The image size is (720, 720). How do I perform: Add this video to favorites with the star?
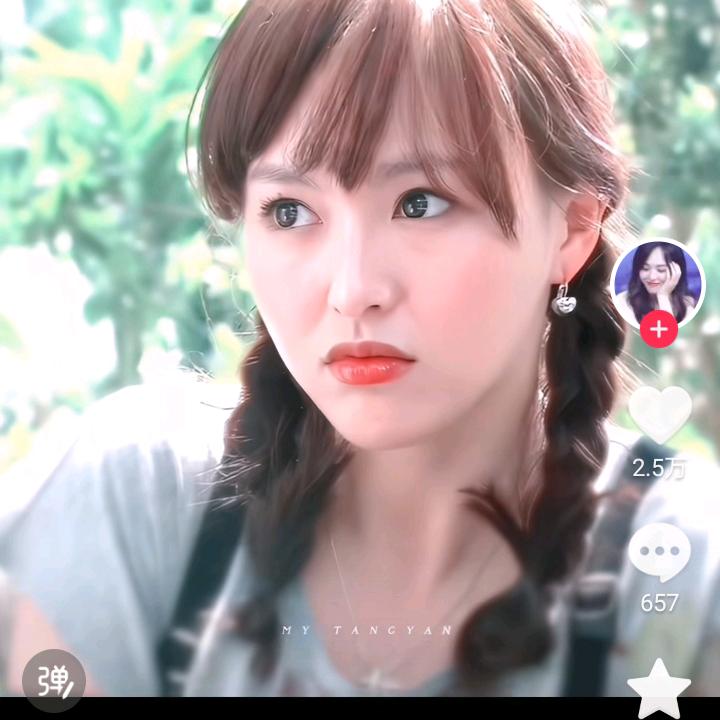(x=659, y=687)
